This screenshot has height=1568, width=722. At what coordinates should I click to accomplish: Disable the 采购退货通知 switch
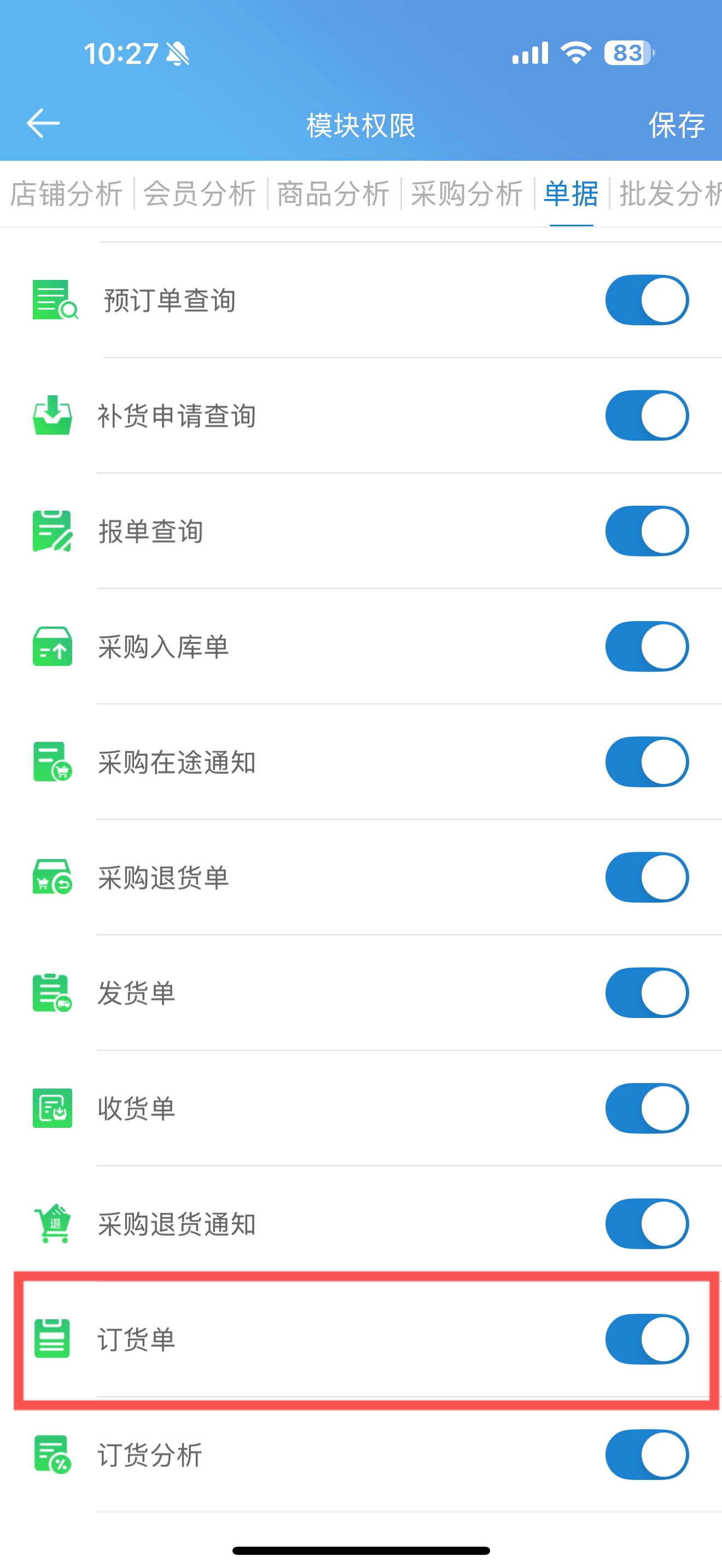[x=647, y=1224]
